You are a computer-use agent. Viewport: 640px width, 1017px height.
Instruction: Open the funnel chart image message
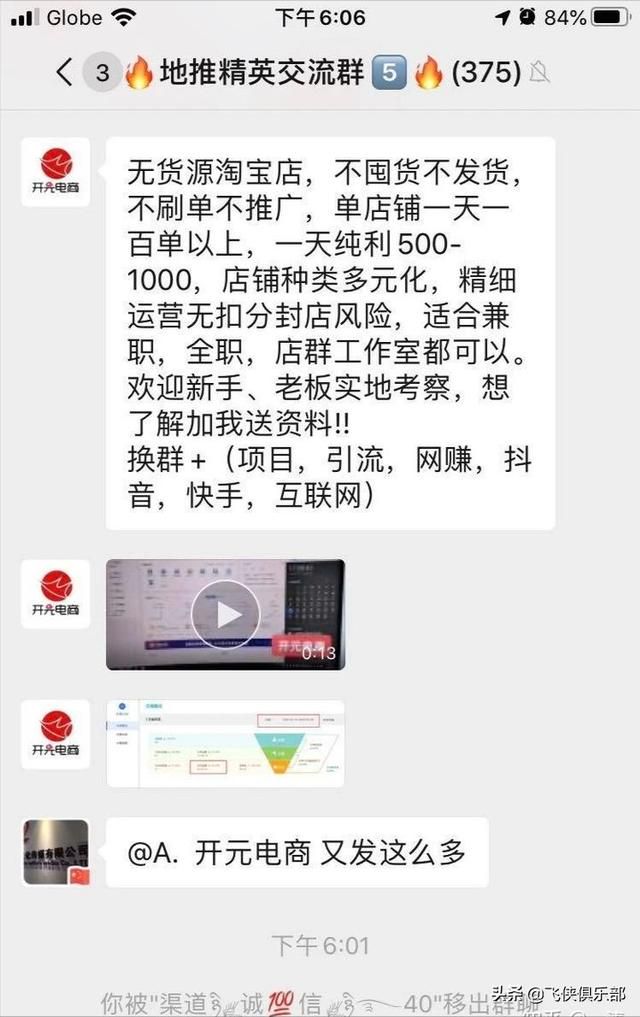(225, 743)
